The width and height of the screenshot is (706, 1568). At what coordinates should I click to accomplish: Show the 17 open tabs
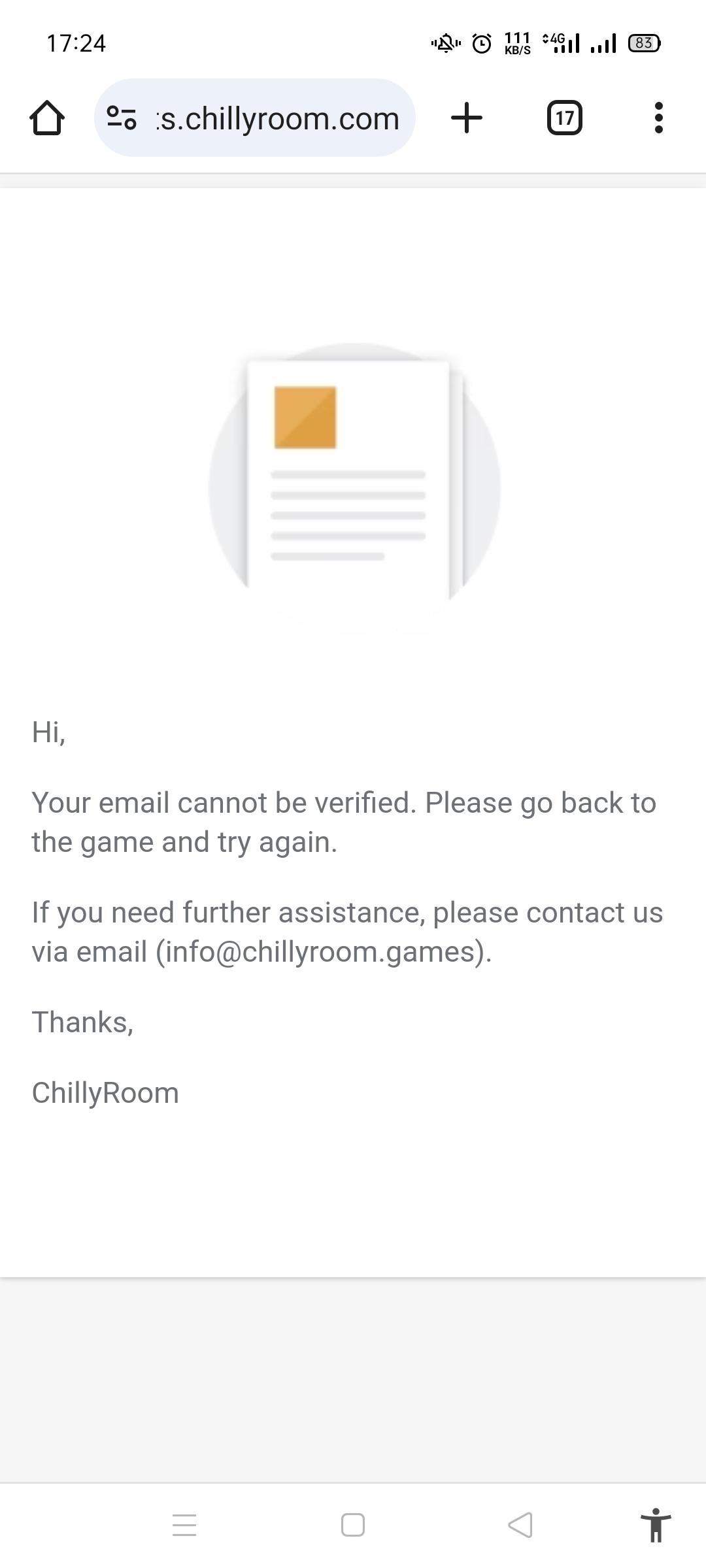(564, 118)
